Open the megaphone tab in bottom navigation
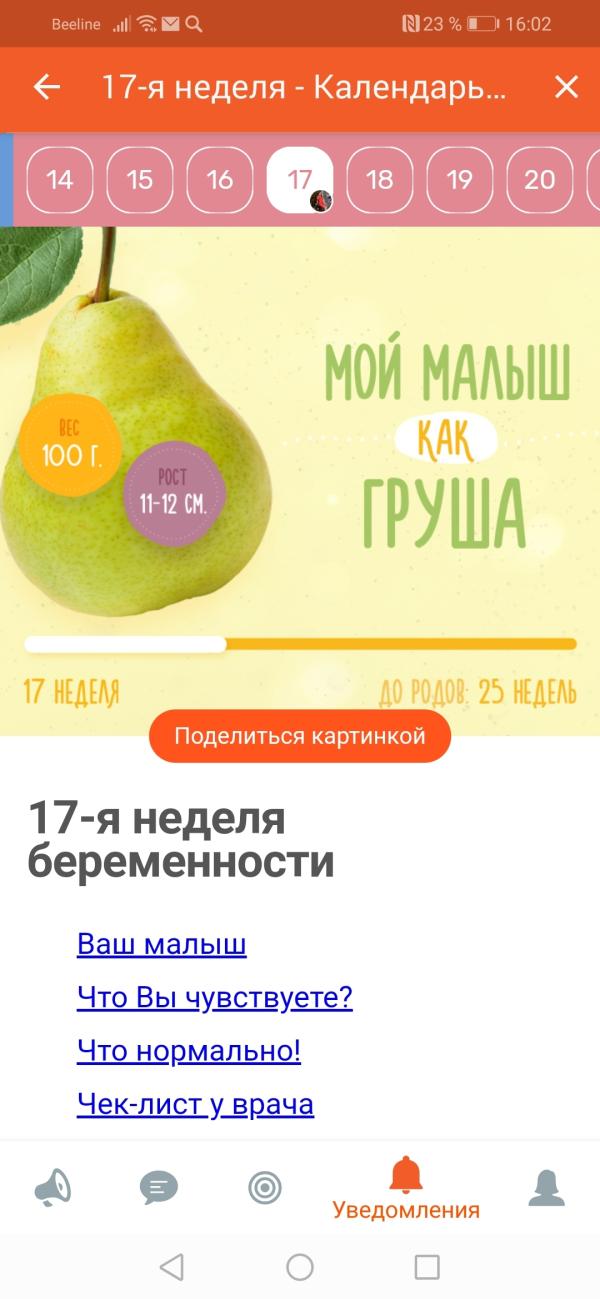Viewport: 600px width, 1299px height. coord(53,1188)
